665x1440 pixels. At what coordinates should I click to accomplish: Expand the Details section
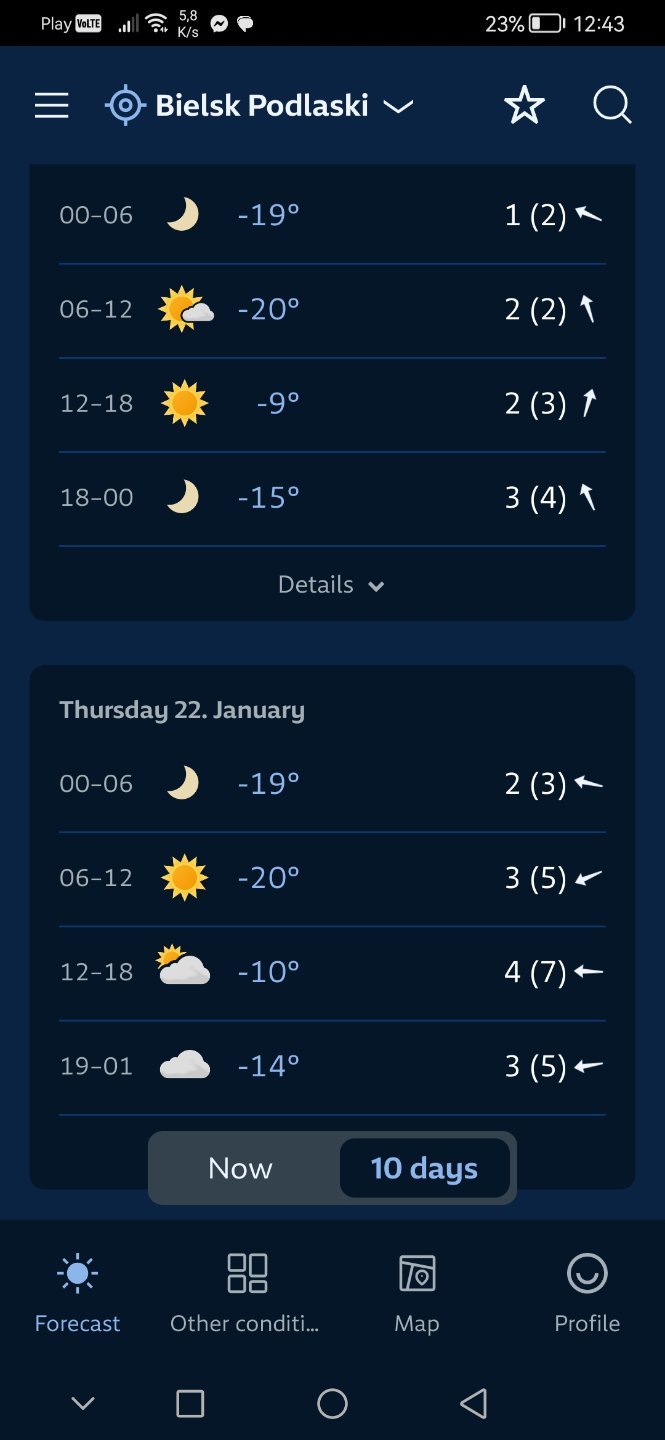coord(331,585)
